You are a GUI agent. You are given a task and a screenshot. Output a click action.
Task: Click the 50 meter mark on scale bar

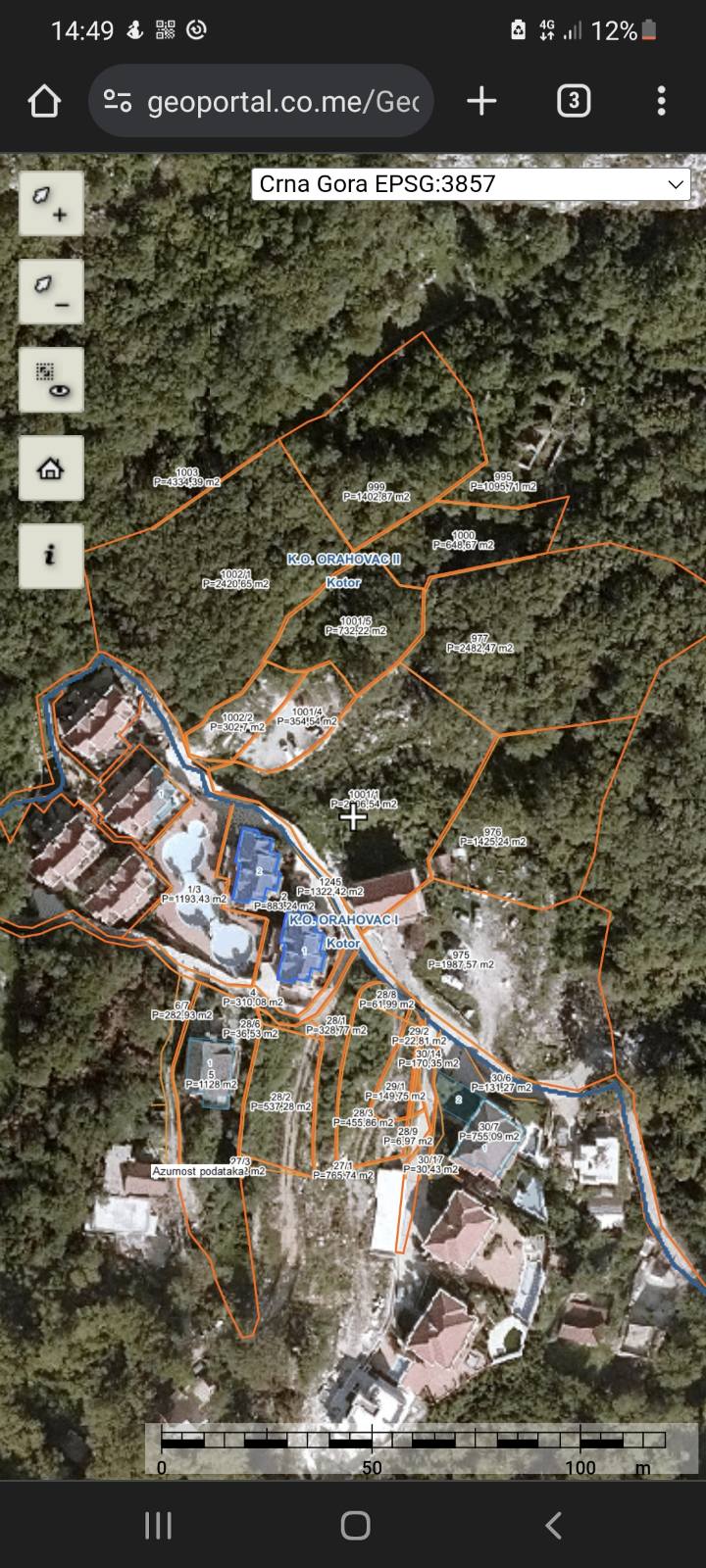(372, 1440)
